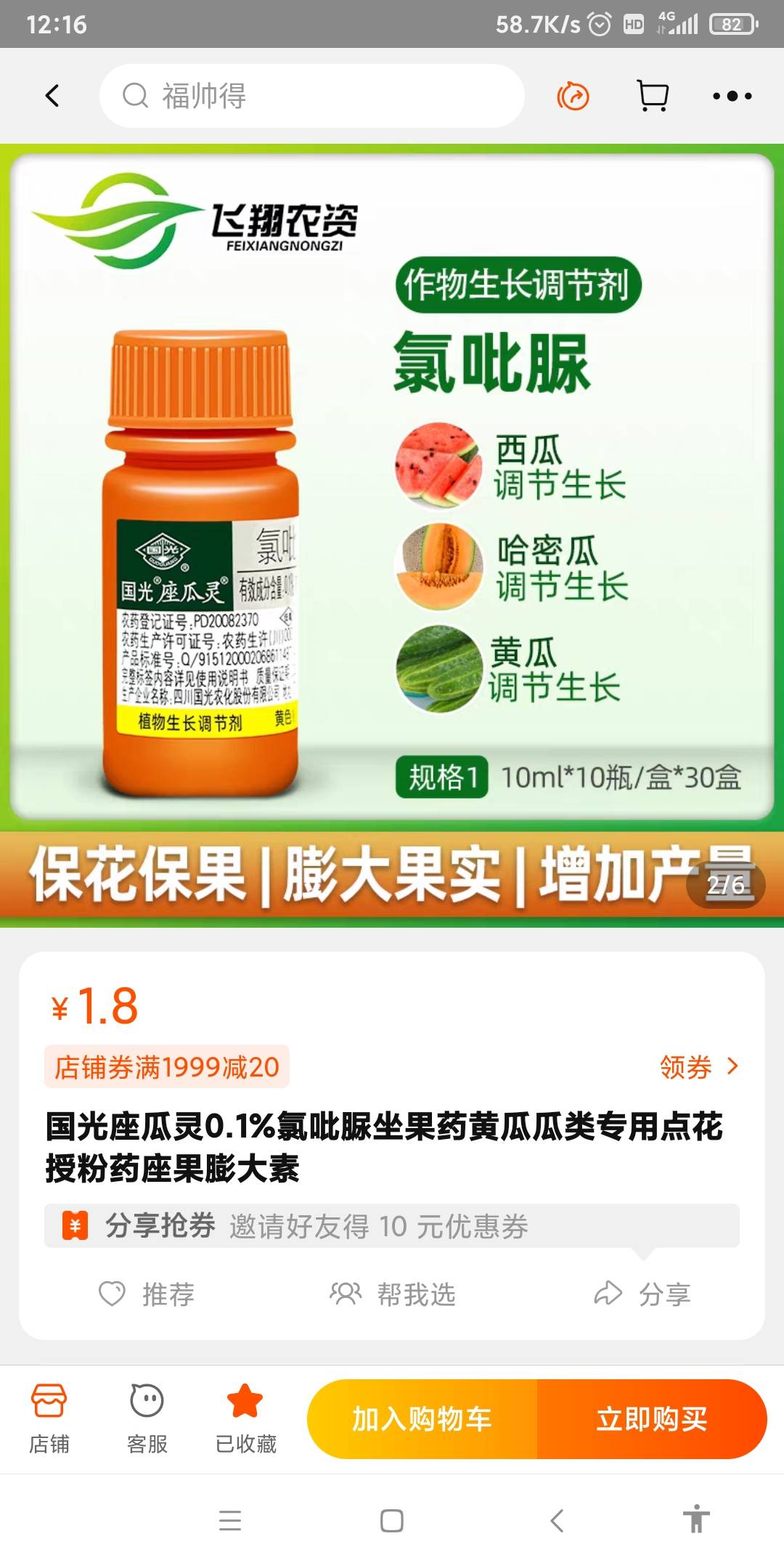Screen dimensions: 784x1568
Task: Visit the seller's 店铺 page
Action: (x=49, y=1419)
